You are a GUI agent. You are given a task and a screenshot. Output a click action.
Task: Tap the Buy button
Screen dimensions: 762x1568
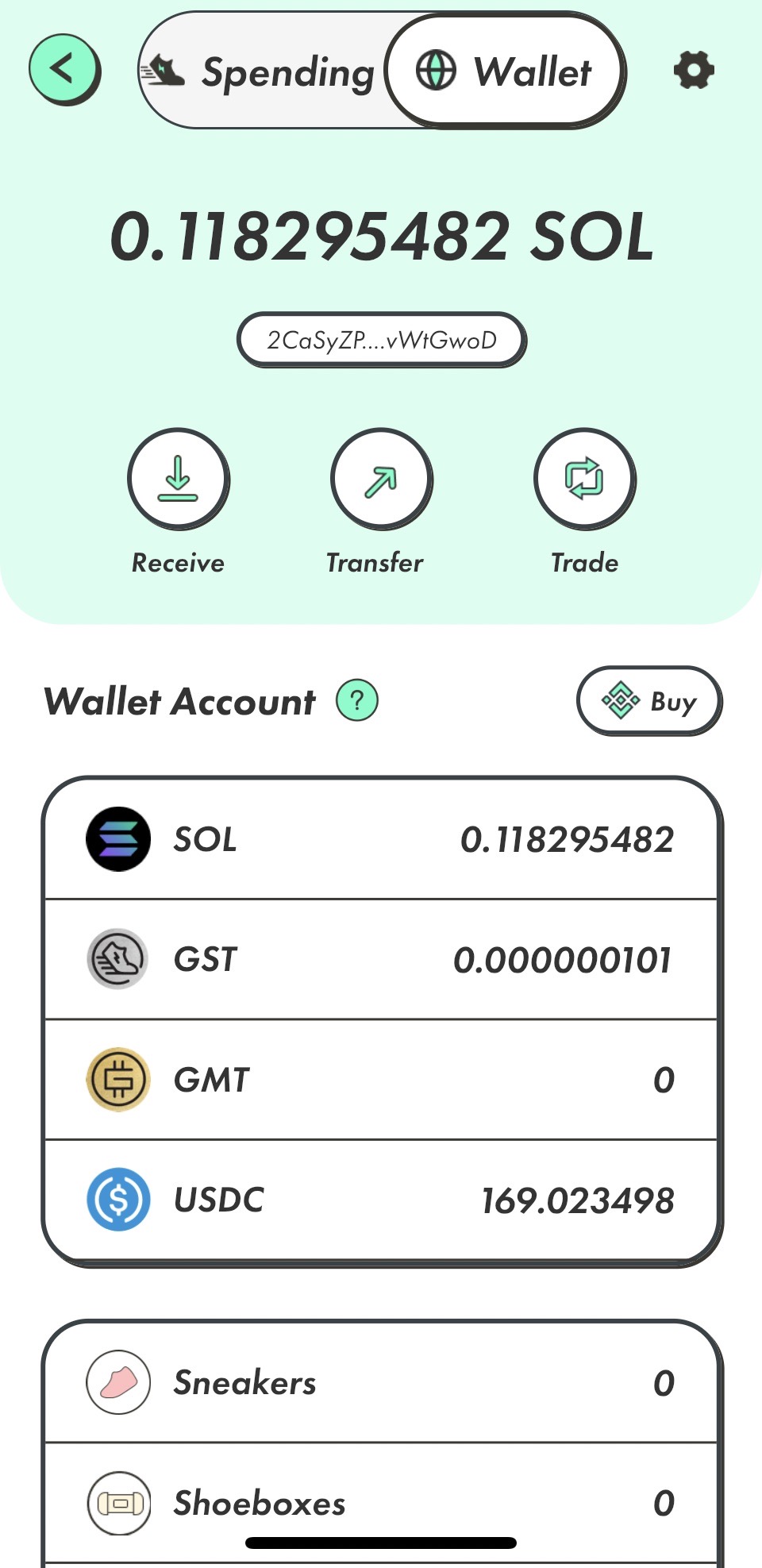tap(649, 701)
